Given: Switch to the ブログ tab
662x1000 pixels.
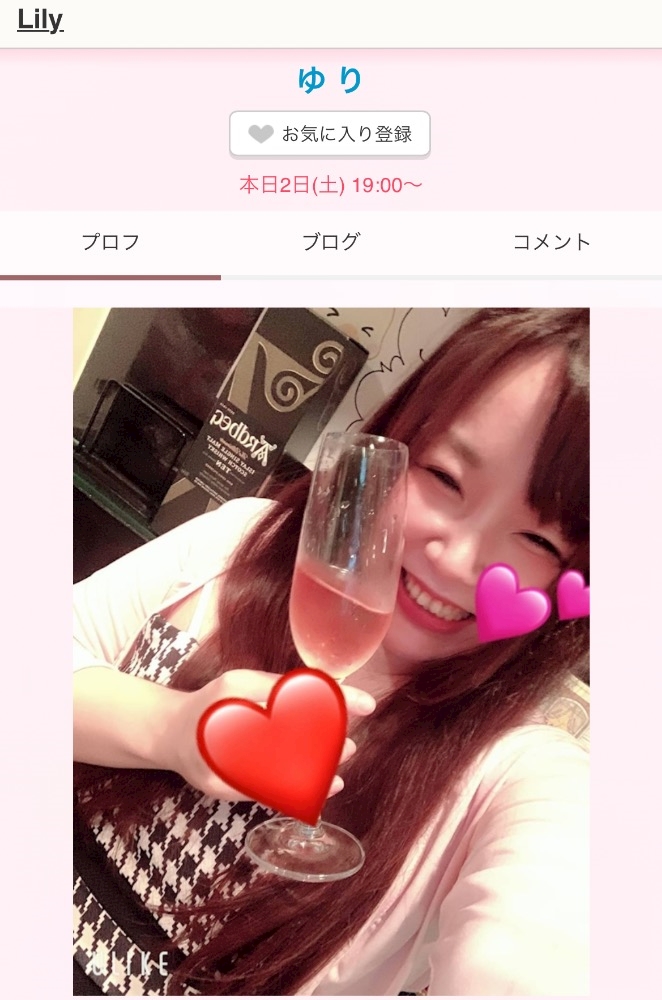Looking at the screenshot, I should [x=331, y=243].
